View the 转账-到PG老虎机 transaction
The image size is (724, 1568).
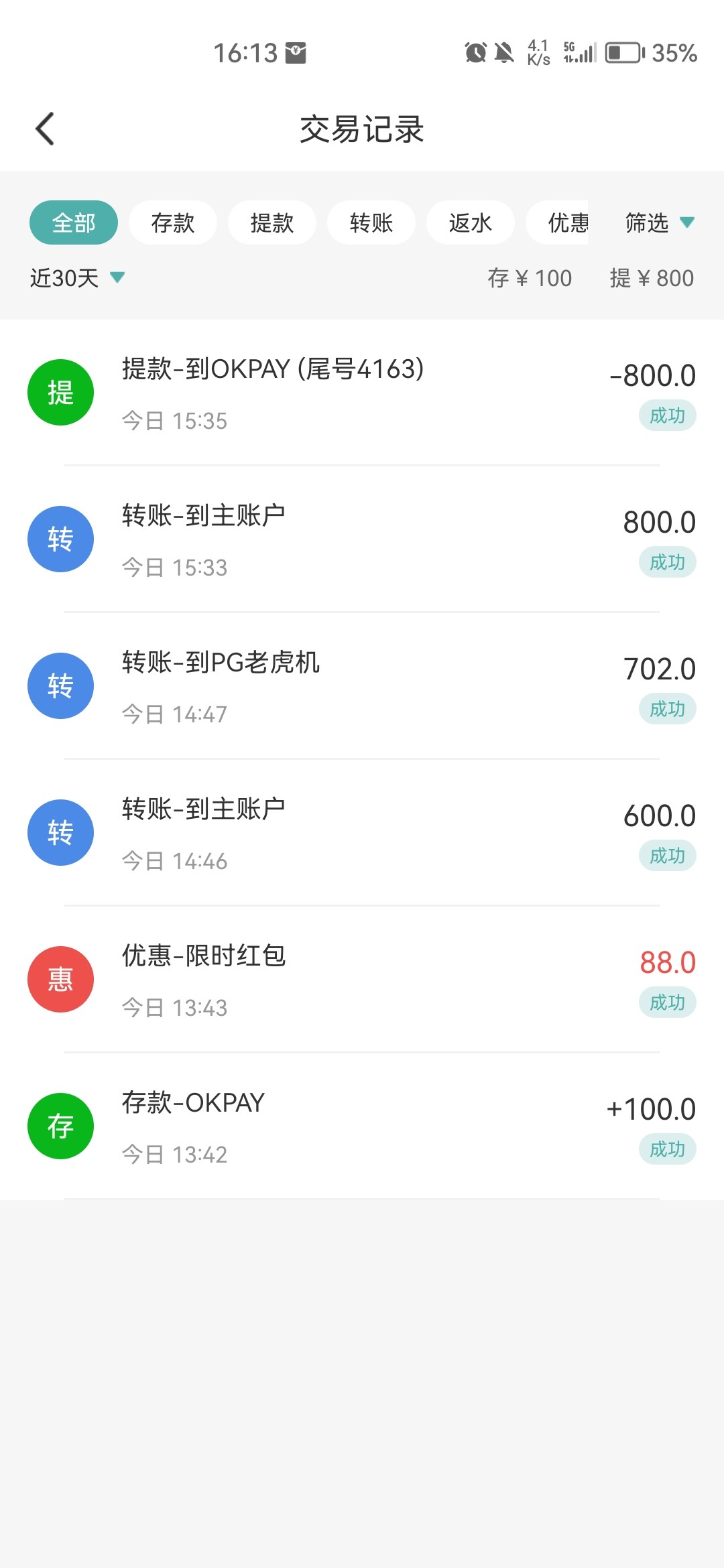click(x=362, y=686)
